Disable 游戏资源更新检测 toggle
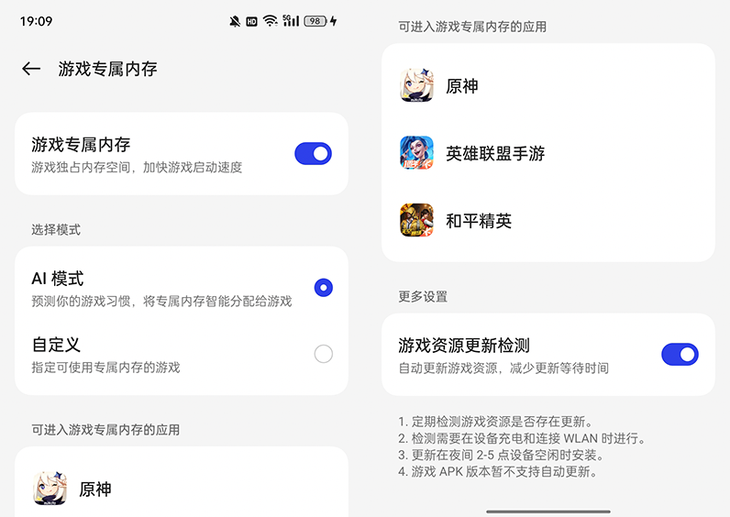This screenshot has height=517, width=730. click(x=680, y=354)
